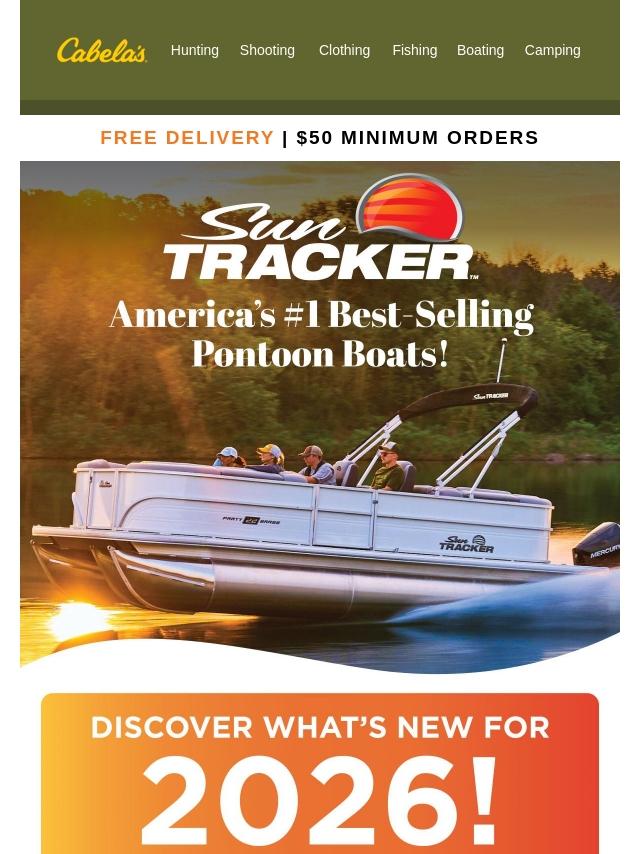Open the Hunting category link
Viewport: 640px width, 854px height.
(194, 50)
